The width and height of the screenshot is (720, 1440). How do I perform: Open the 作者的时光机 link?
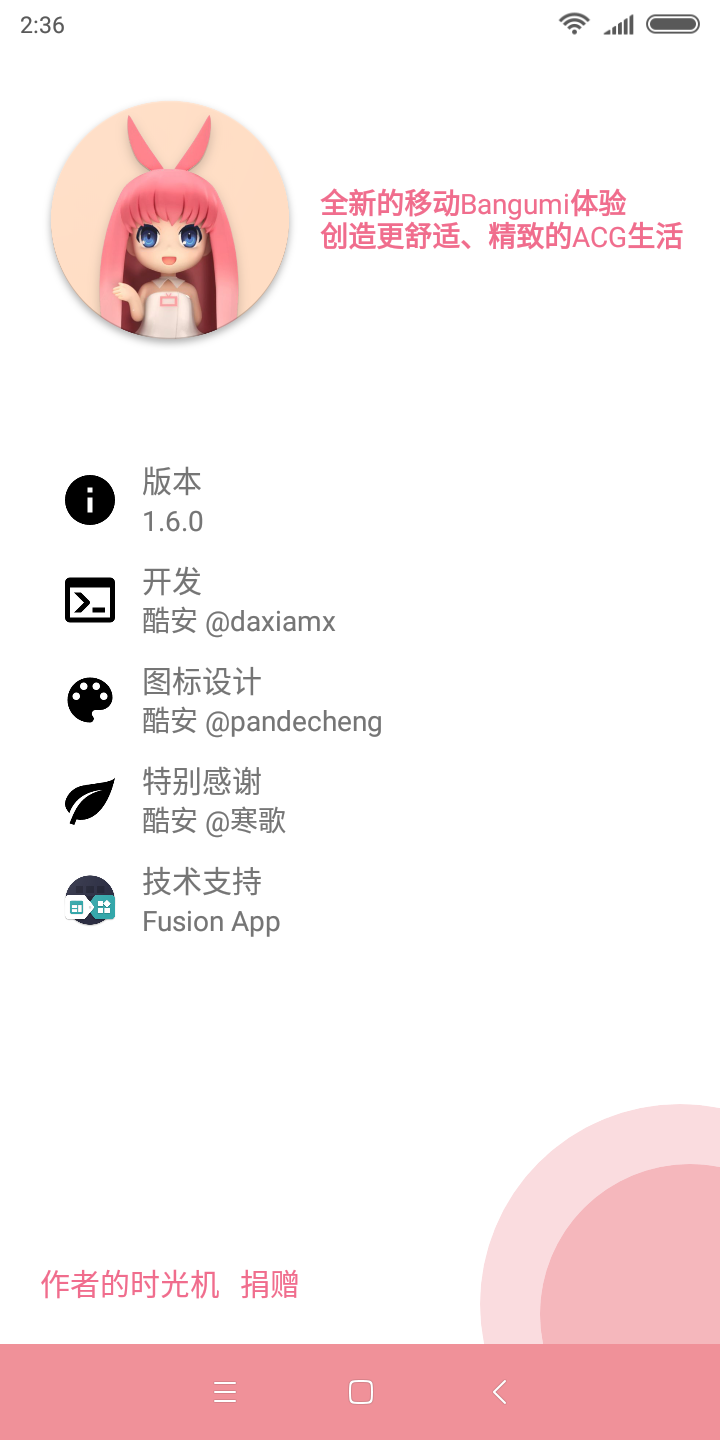click(130, 1284)
